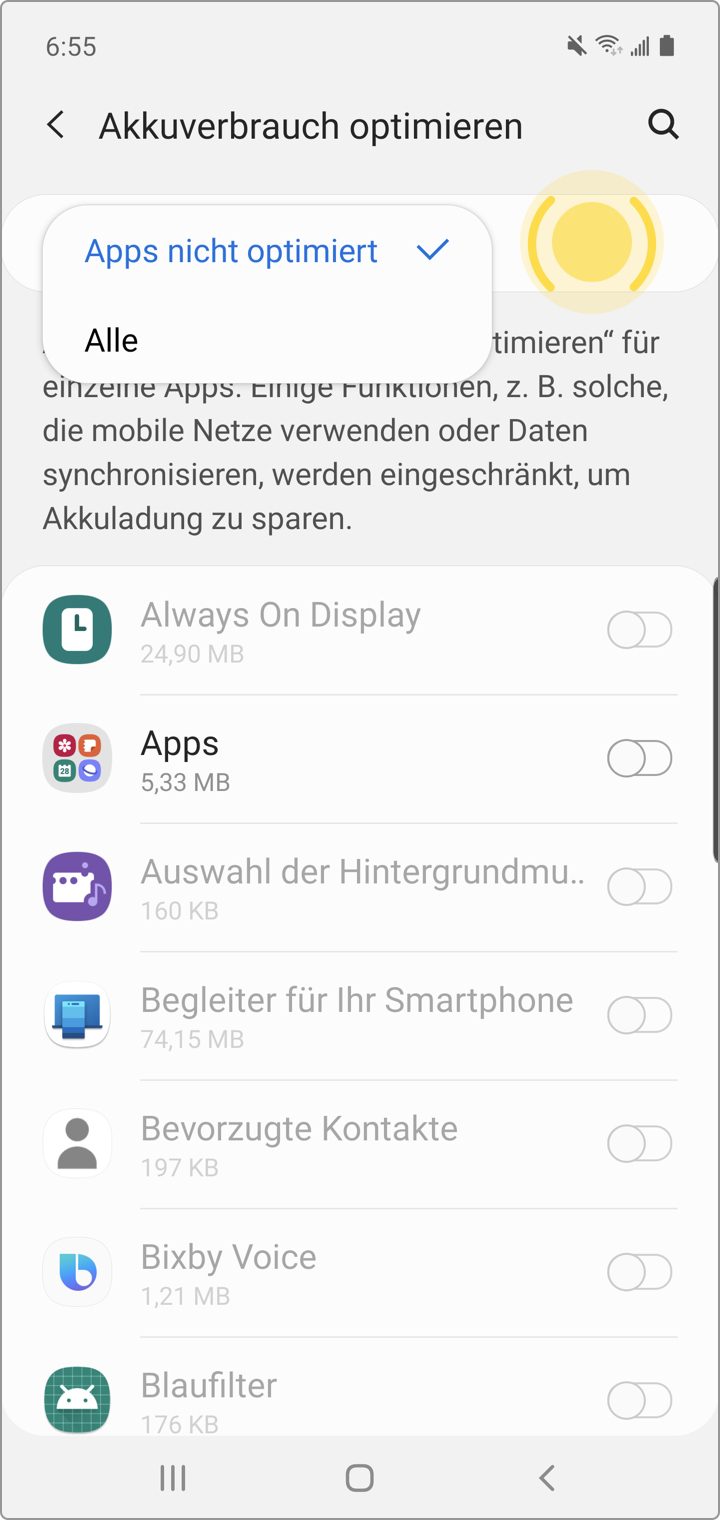Toggle the Blaufilter switch
Viewport: 720px width, 1520px height.
[x=639, y=1400]
